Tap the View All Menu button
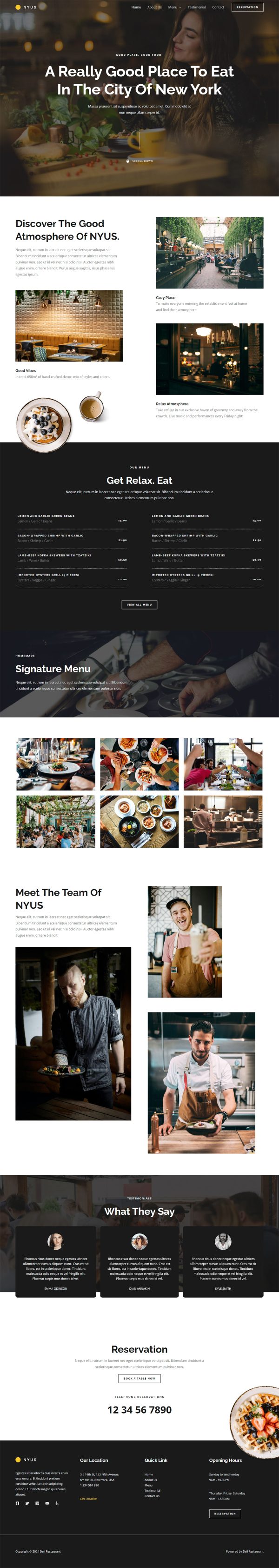 point(139,604)
